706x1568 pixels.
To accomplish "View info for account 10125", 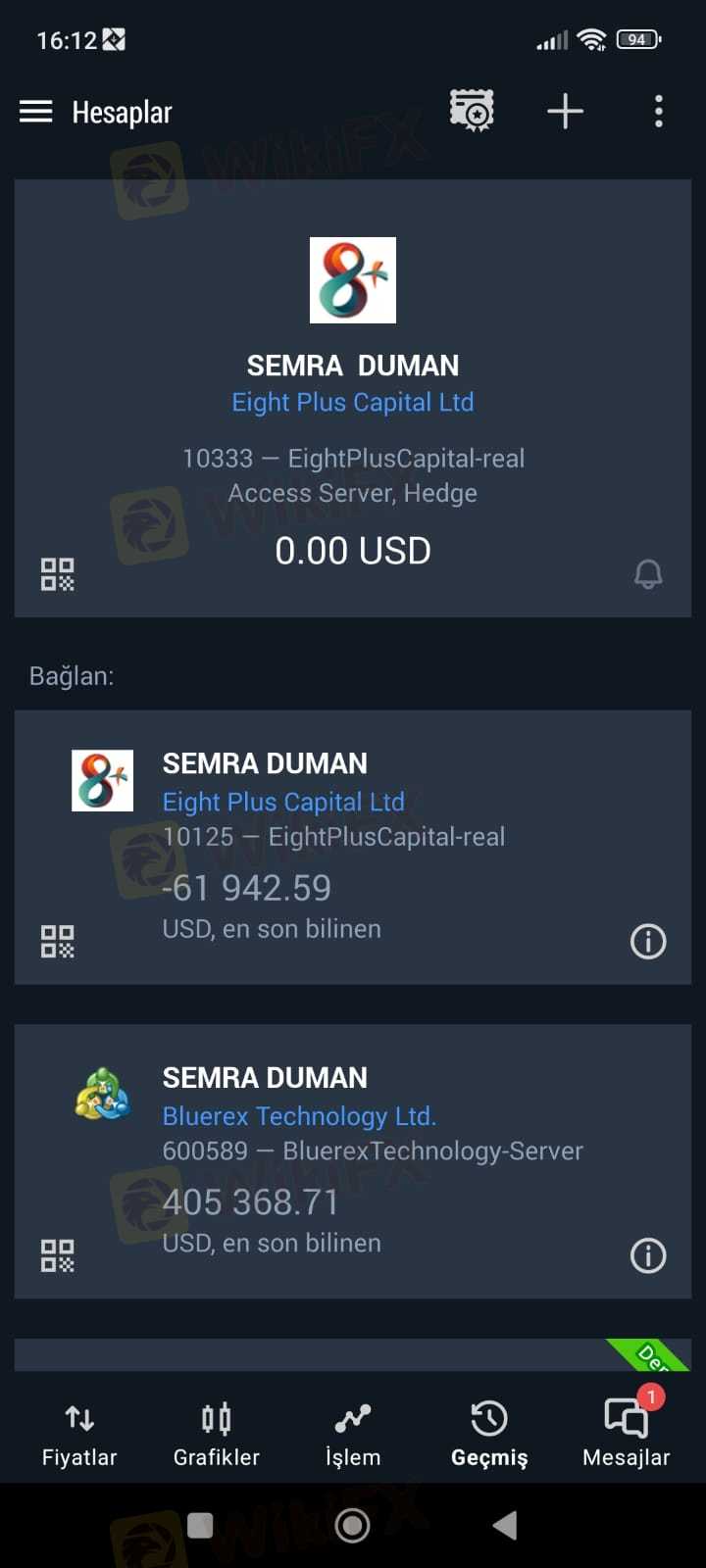I will [x=648, y=942].
